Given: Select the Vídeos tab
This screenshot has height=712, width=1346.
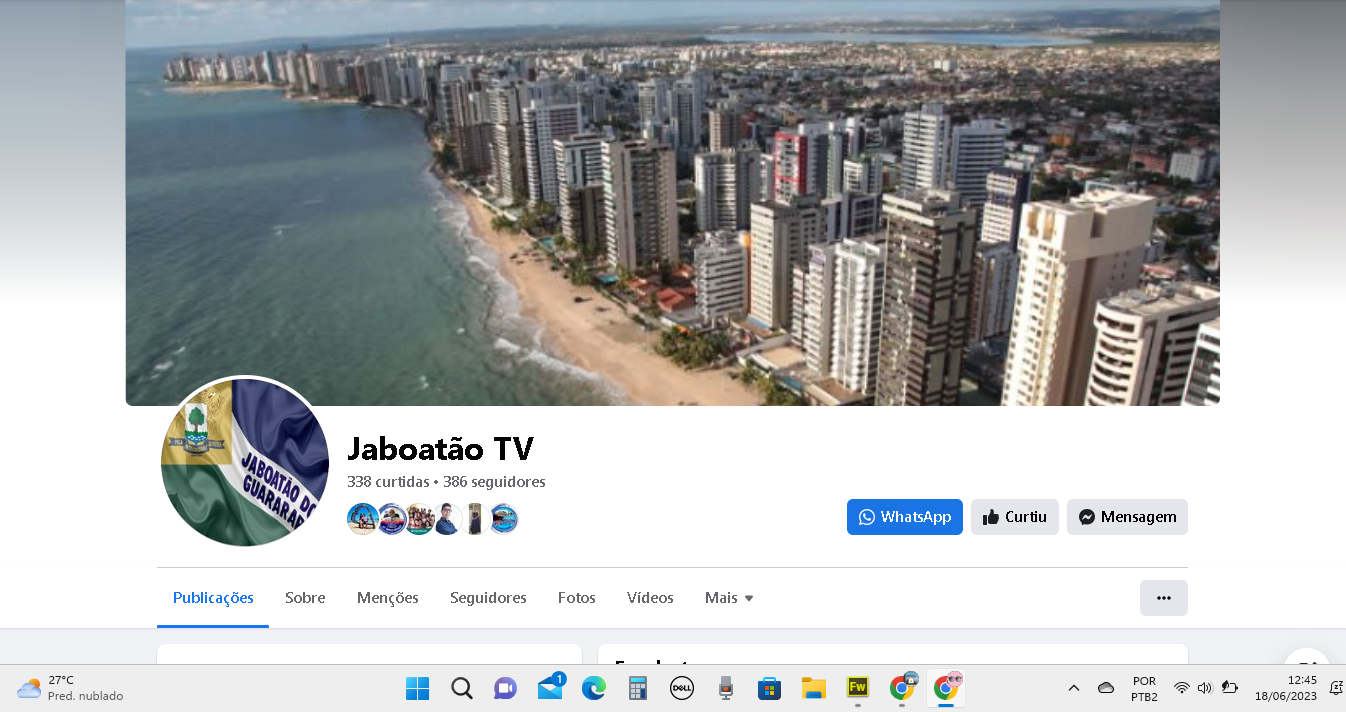Looking at the screenshot, I should (x=650, y=598).
